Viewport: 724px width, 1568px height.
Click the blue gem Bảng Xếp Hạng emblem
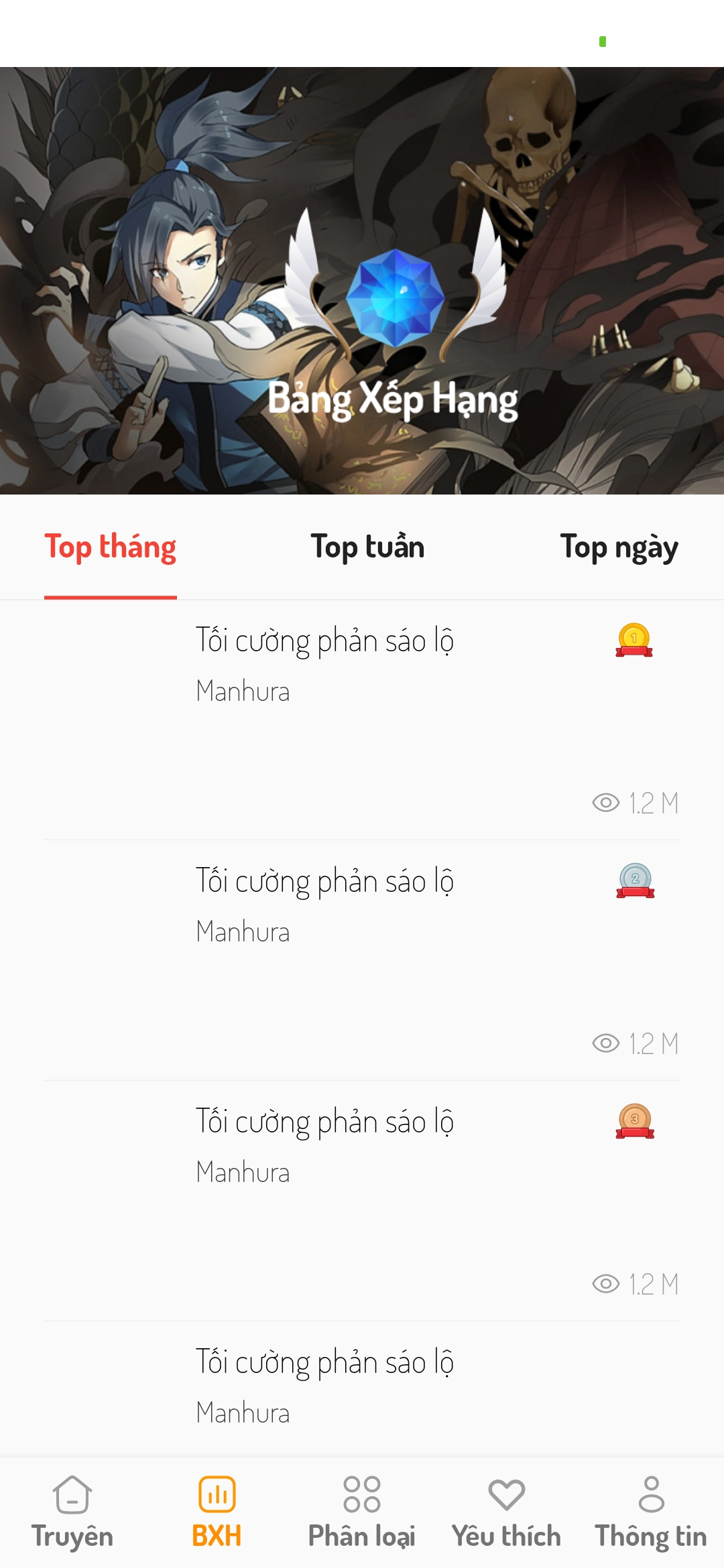(397, 296)
